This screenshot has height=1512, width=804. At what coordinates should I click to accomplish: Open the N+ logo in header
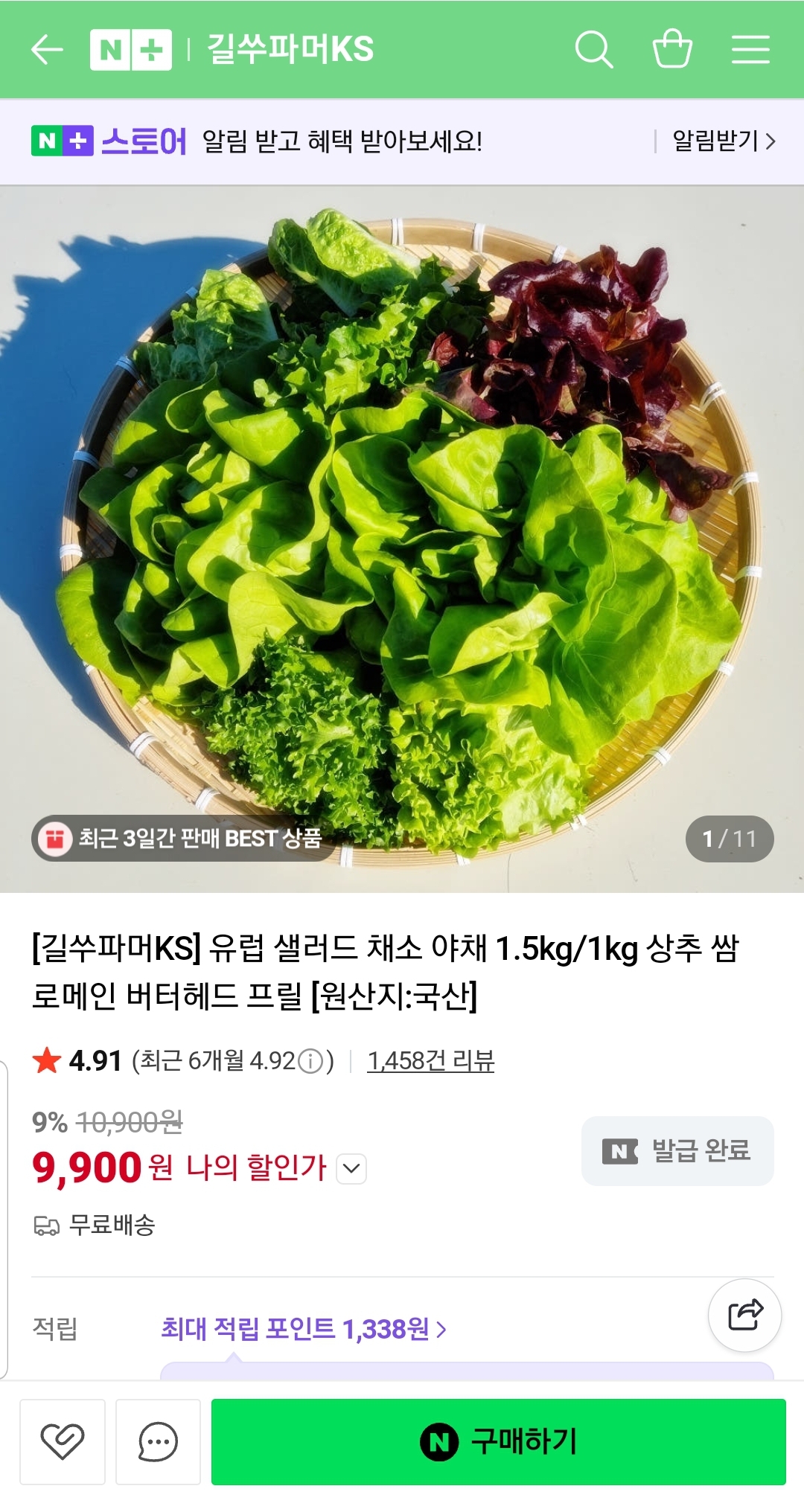tap(131, 50)
